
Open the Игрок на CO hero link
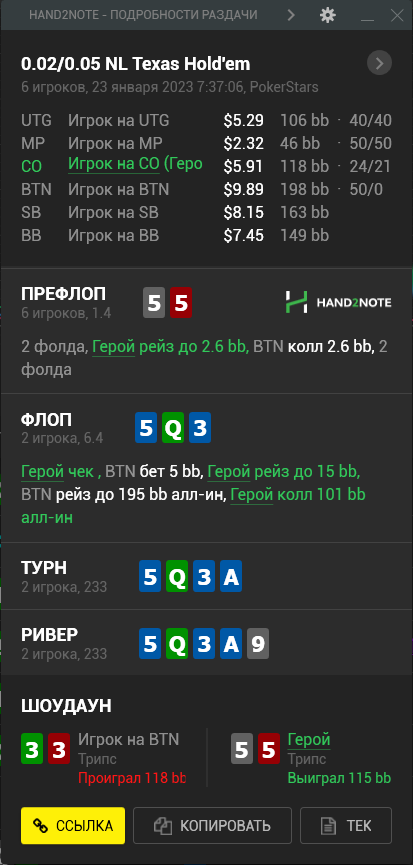[135, 164]
